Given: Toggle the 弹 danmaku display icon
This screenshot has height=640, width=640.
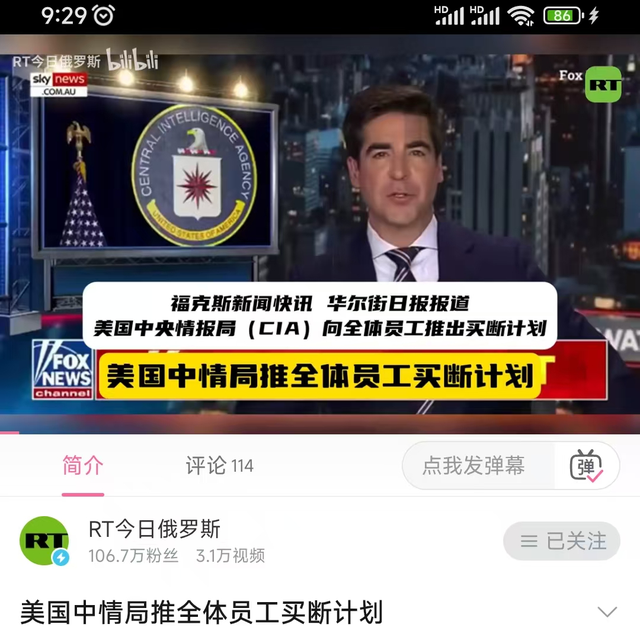Looking at the screenshot, I should (x=587, y=466).
